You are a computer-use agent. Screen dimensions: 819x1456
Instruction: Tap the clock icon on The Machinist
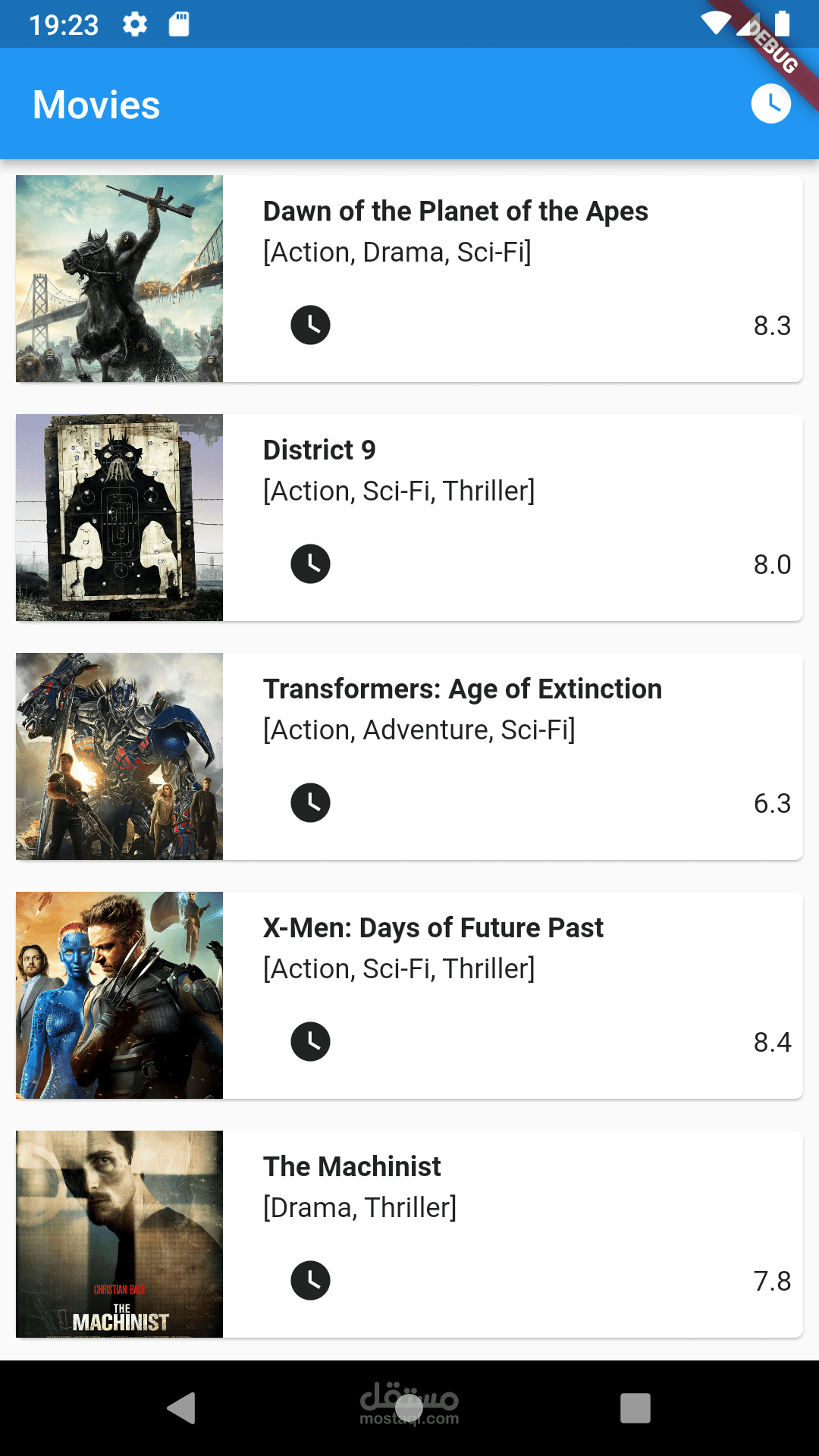click(x=310, y=1281)
